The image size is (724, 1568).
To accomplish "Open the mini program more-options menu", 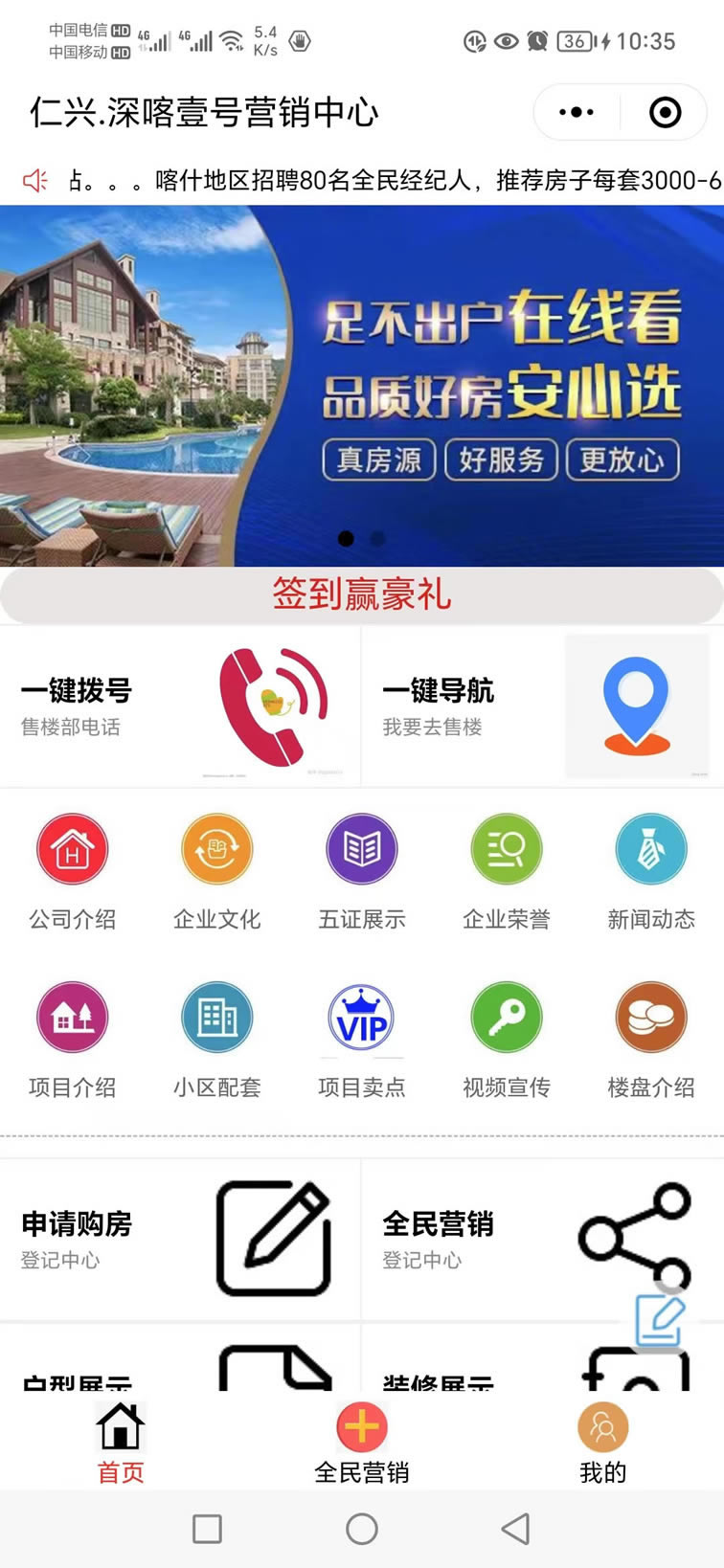I will point(576,113).
